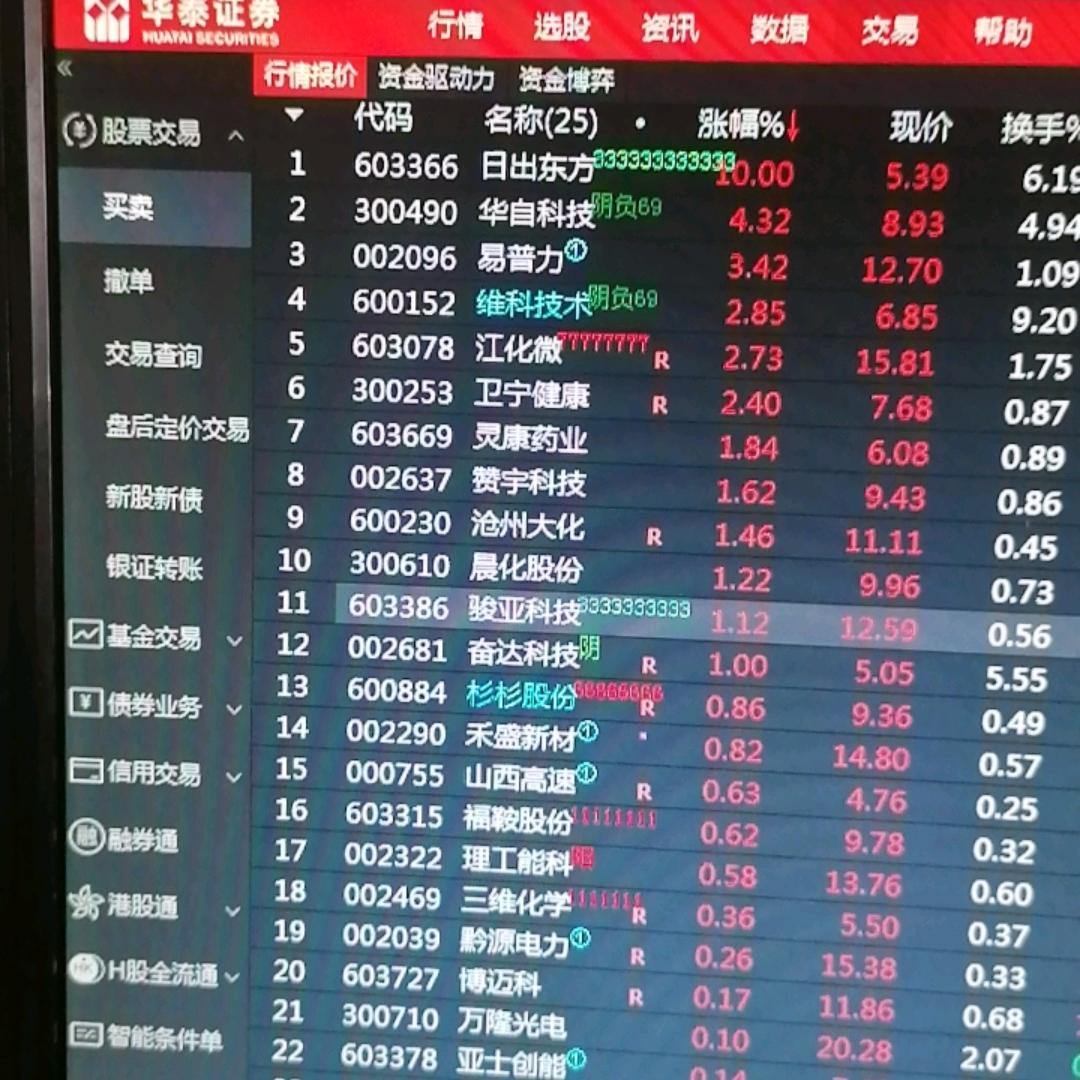Select 新股新债 in the sidebar
This screenshot has height=1080, width=1080.
coord(154,497)
